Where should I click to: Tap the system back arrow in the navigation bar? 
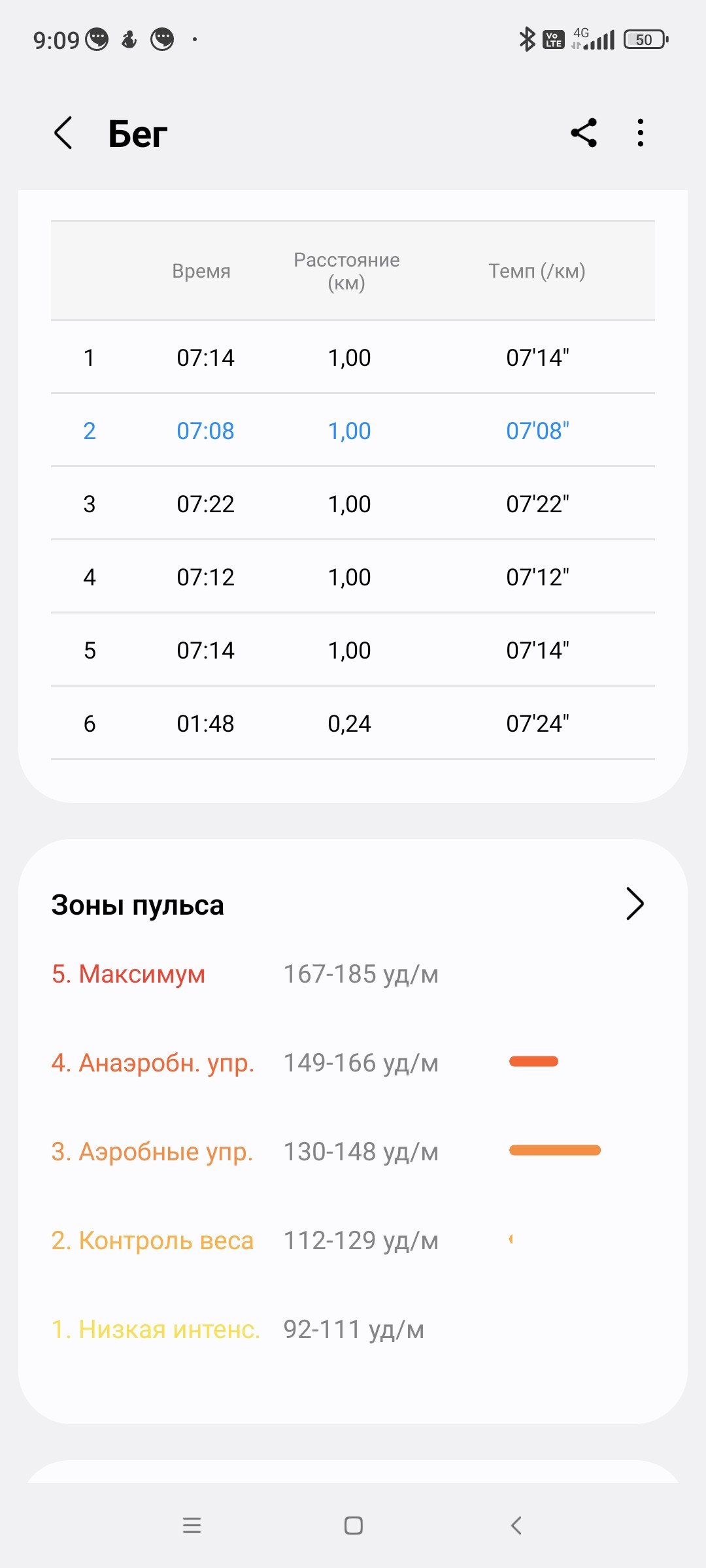click(516, 1526)
